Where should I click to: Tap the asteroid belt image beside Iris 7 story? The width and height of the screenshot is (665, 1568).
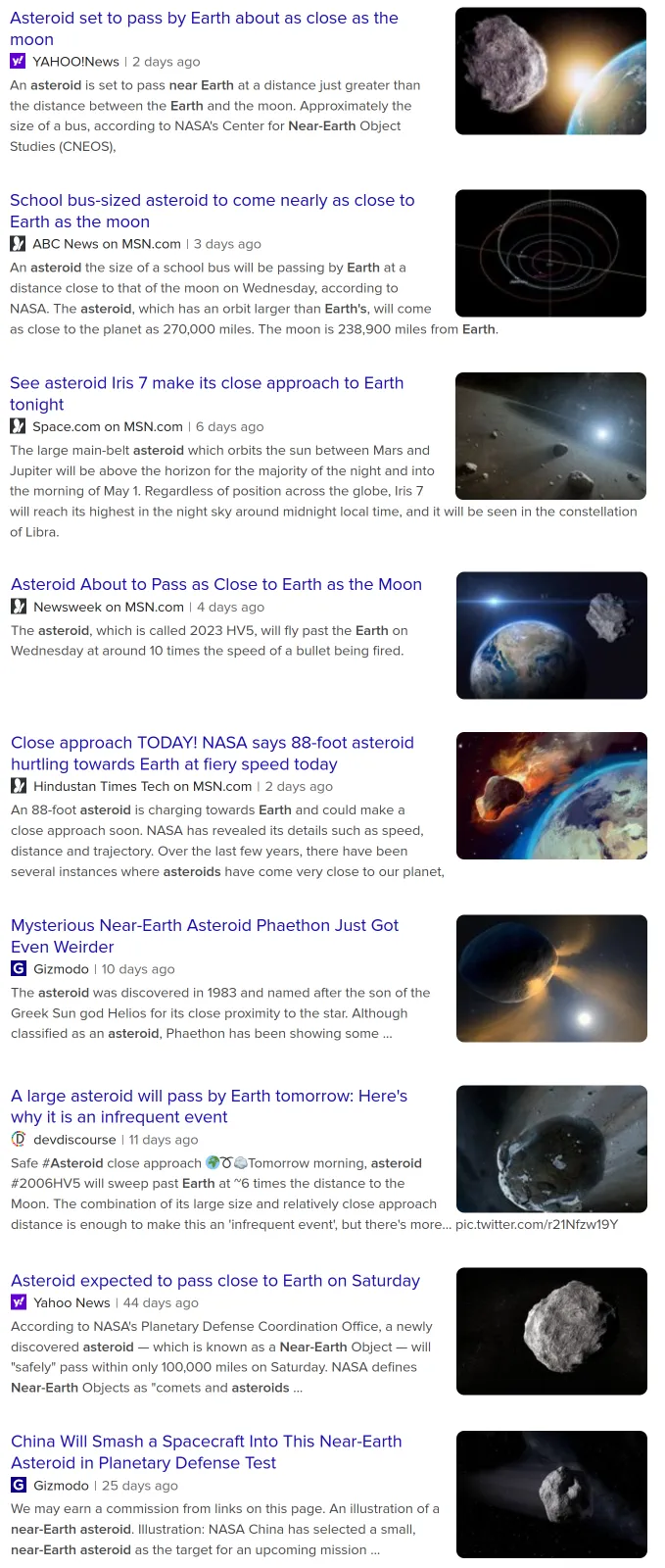point(550,436)
